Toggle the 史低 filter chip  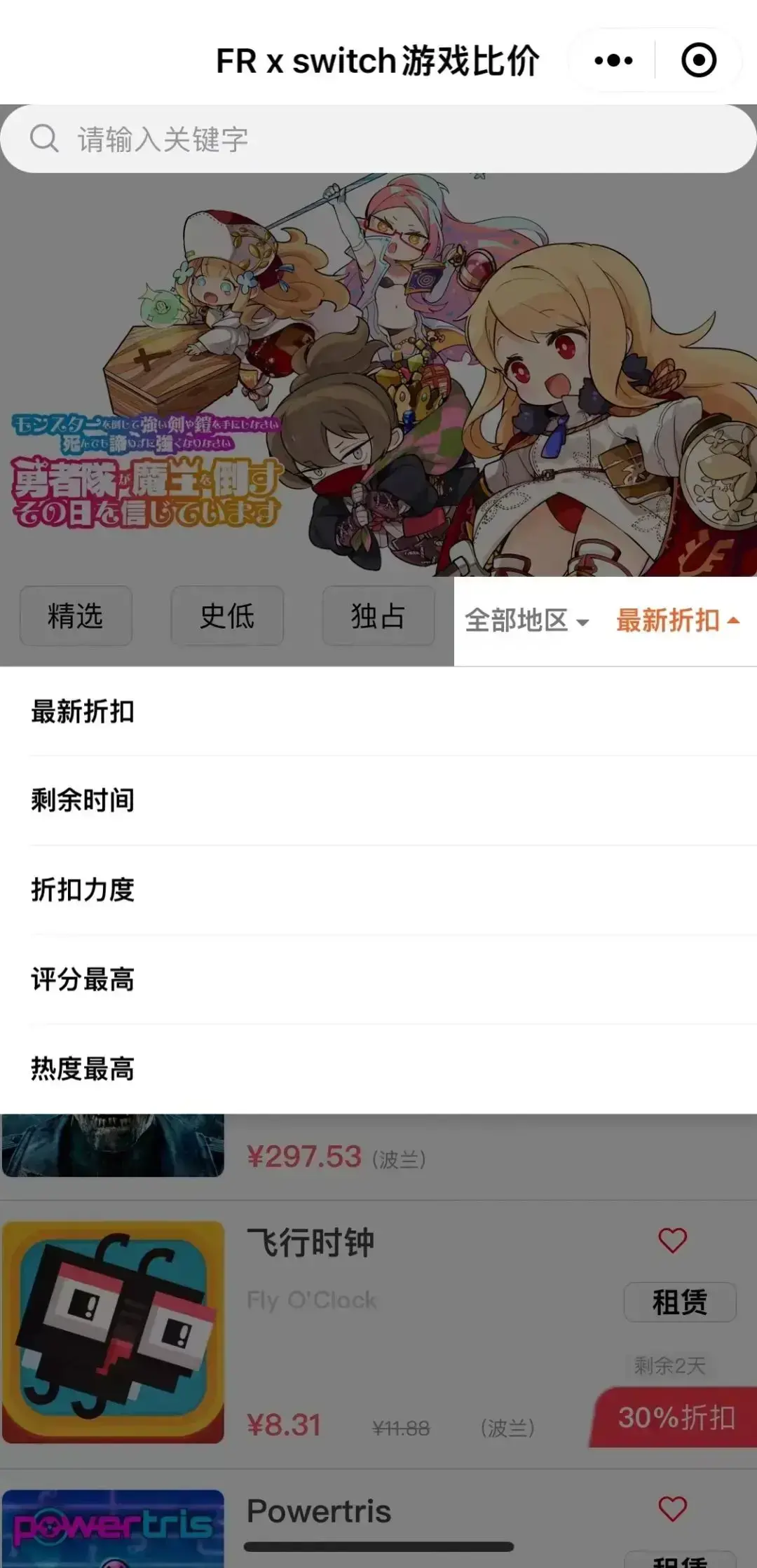226,616
